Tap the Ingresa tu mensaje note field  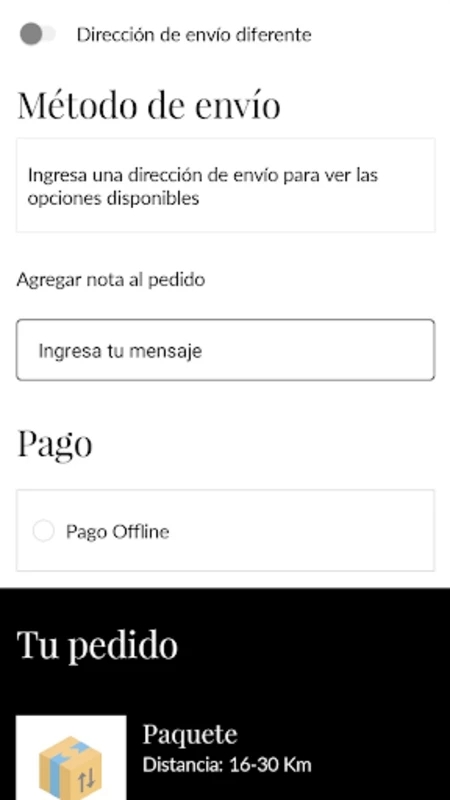tap(226, 350)
